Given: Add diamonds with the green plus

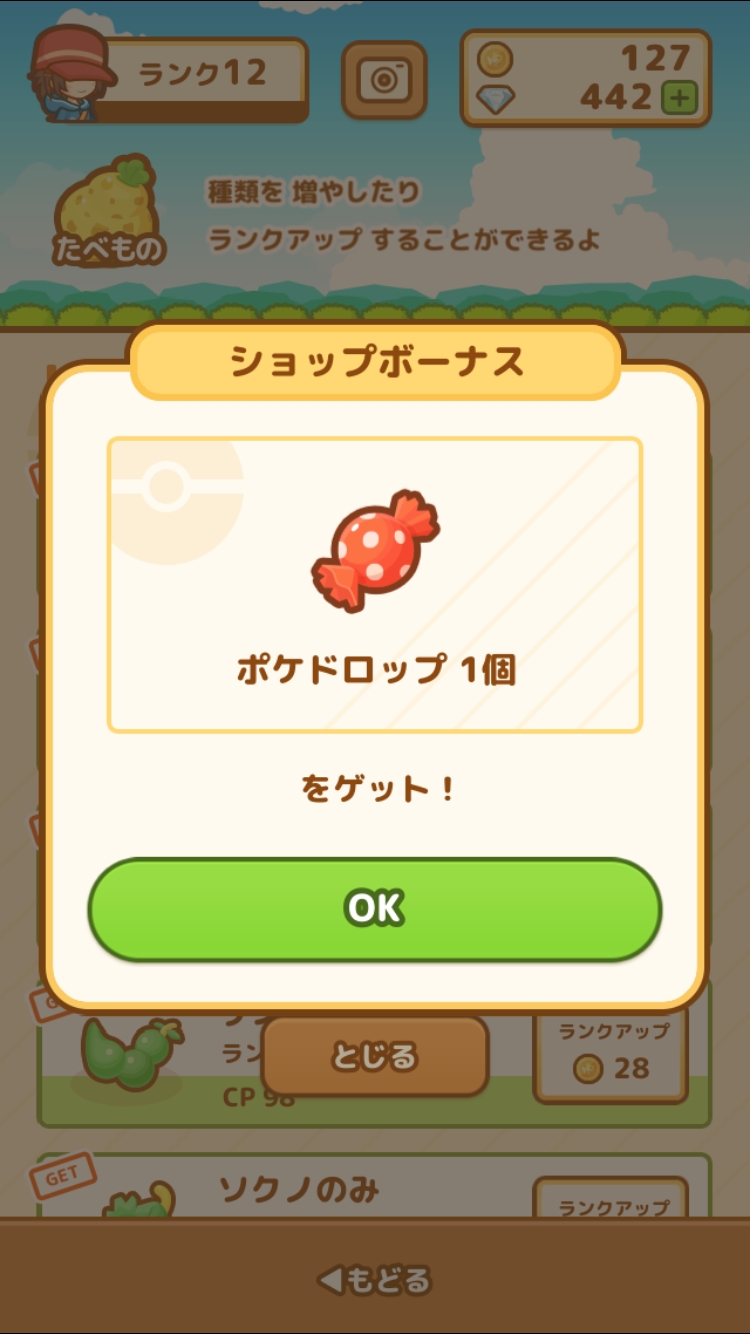Looking at the screenshot, I should coord(679,98).
